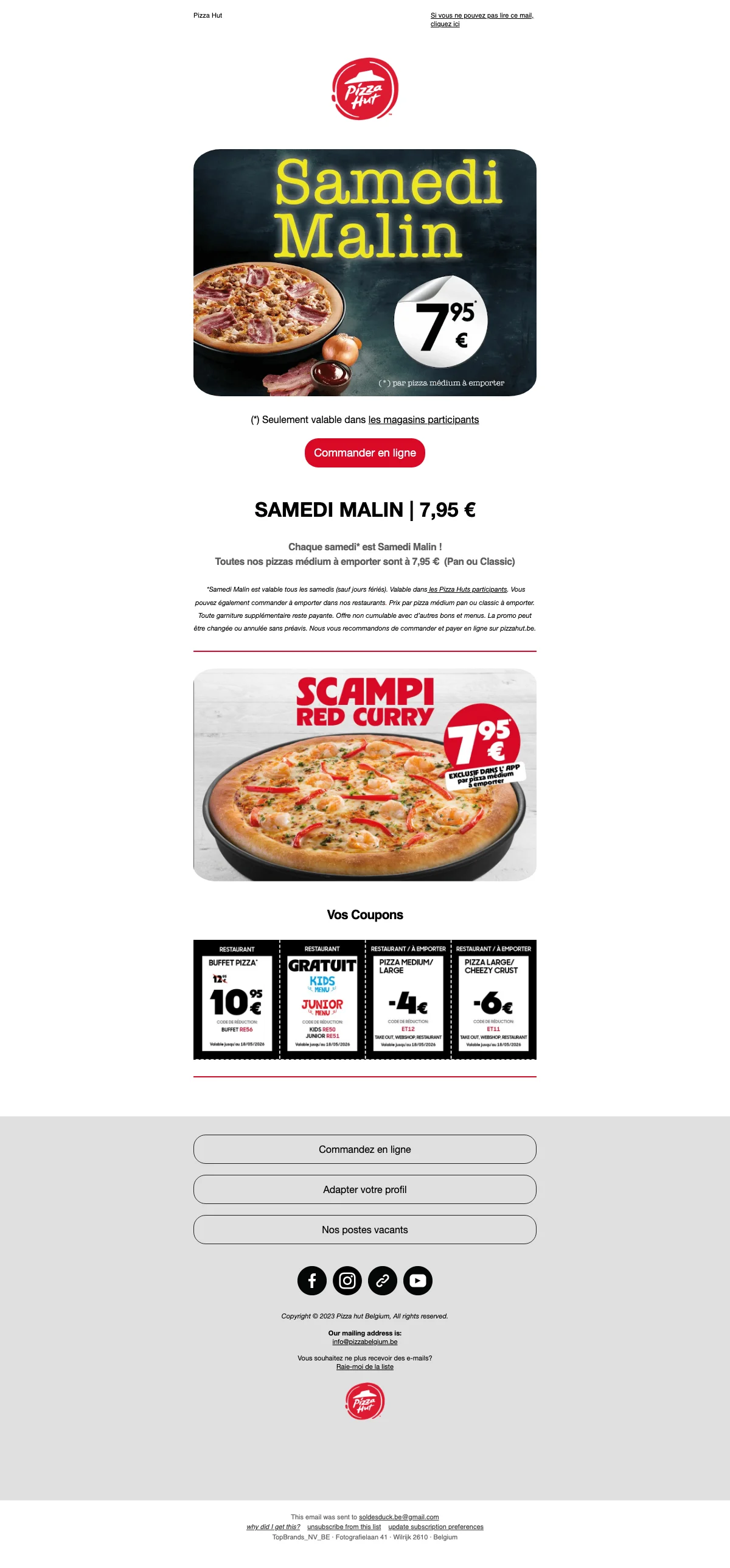
Task: Email info@pizzabelgium.be
Action: [364, 1342]
